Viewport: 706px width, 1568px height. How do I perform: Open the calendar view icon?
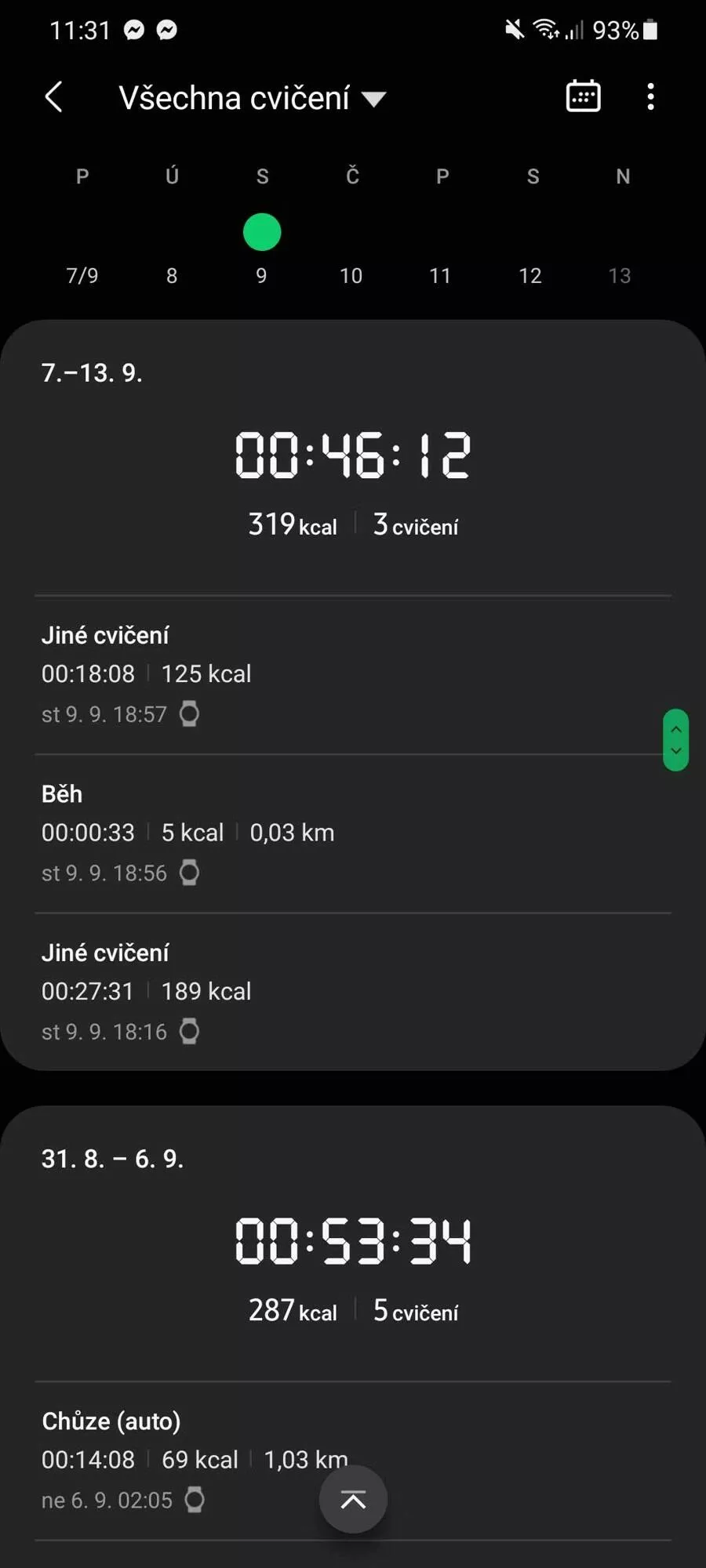[583, 96]
